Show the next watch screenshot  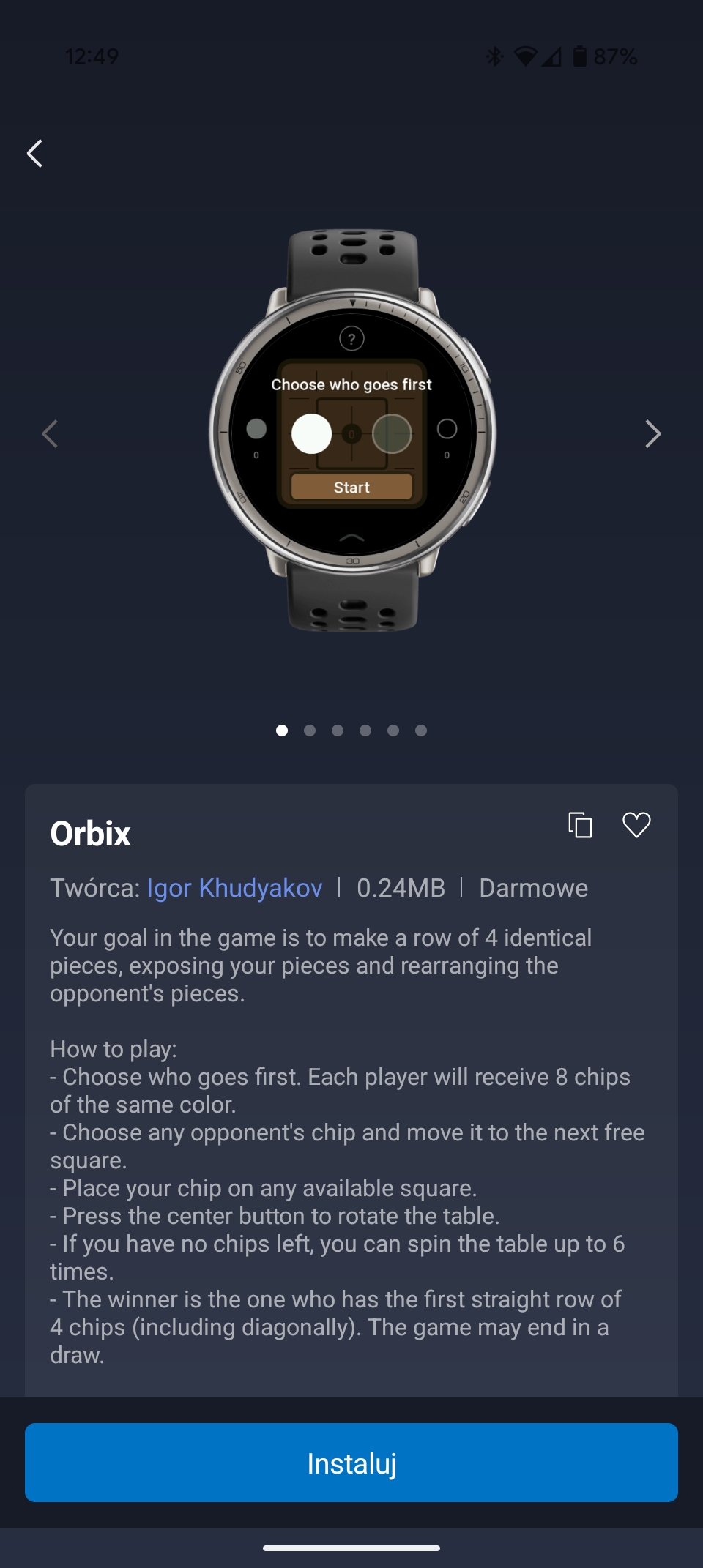(652, 434)
